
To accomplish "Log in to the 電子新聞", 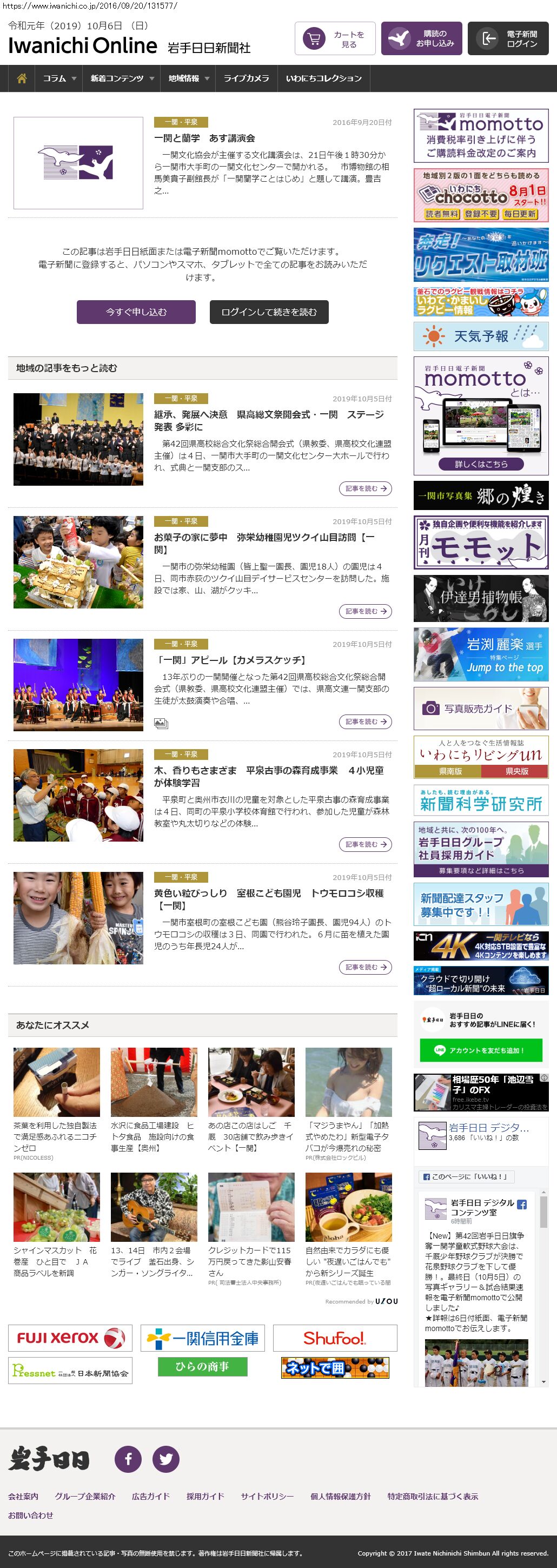I will [512, 39].
